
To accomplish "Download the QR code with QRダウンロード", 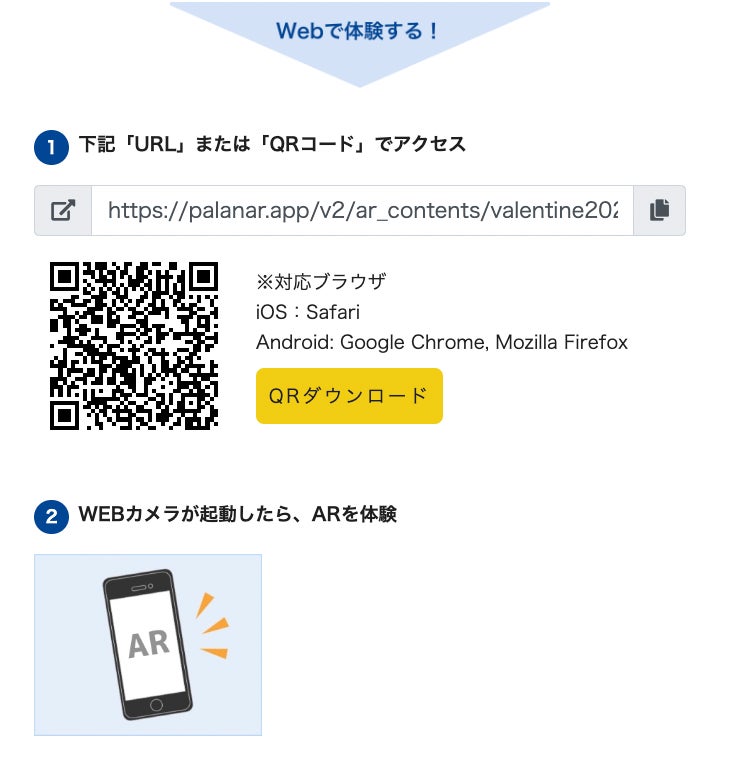I will pos(349,396).
